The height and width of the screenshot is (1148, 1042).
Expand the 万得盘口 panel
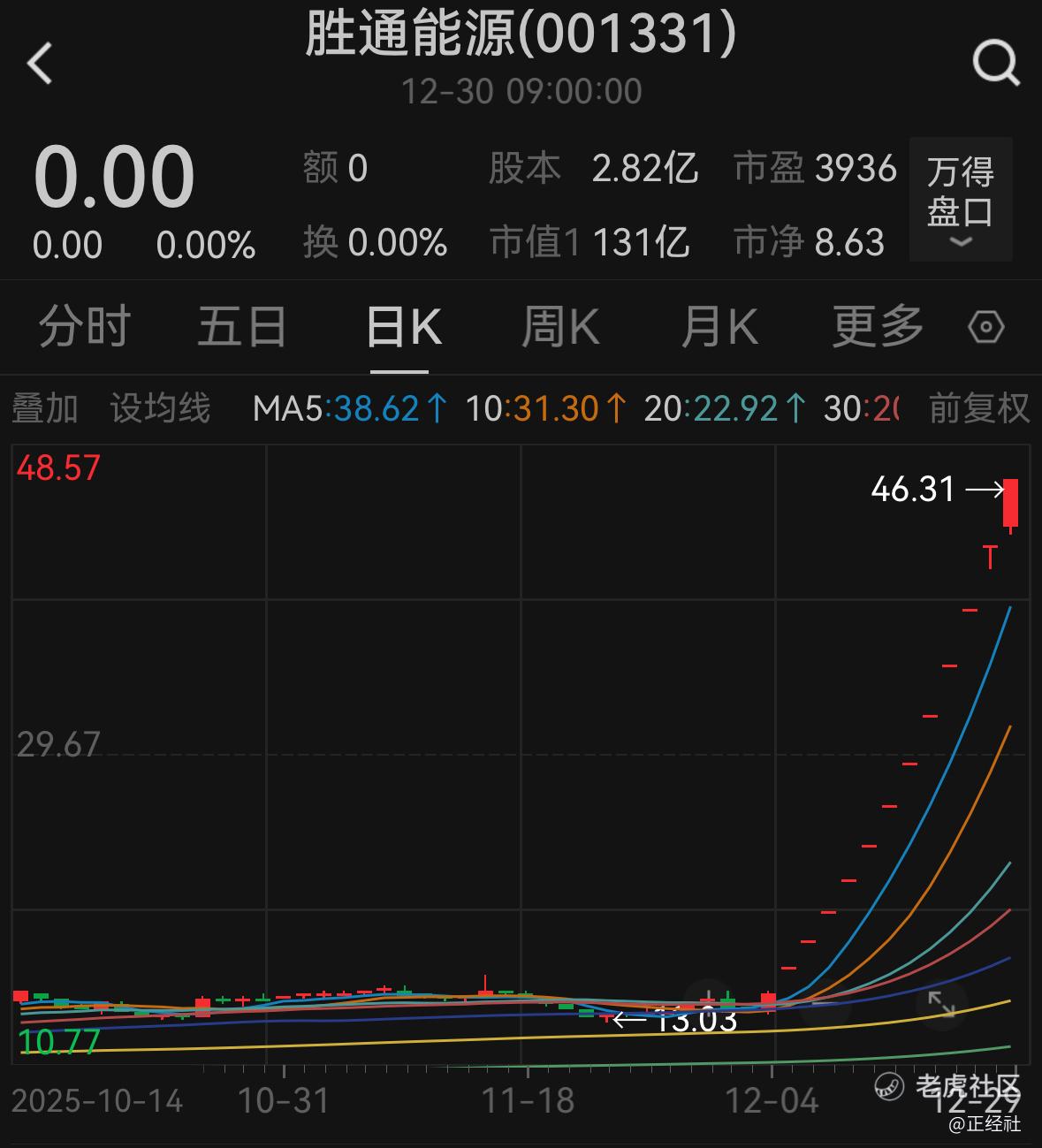961,200
